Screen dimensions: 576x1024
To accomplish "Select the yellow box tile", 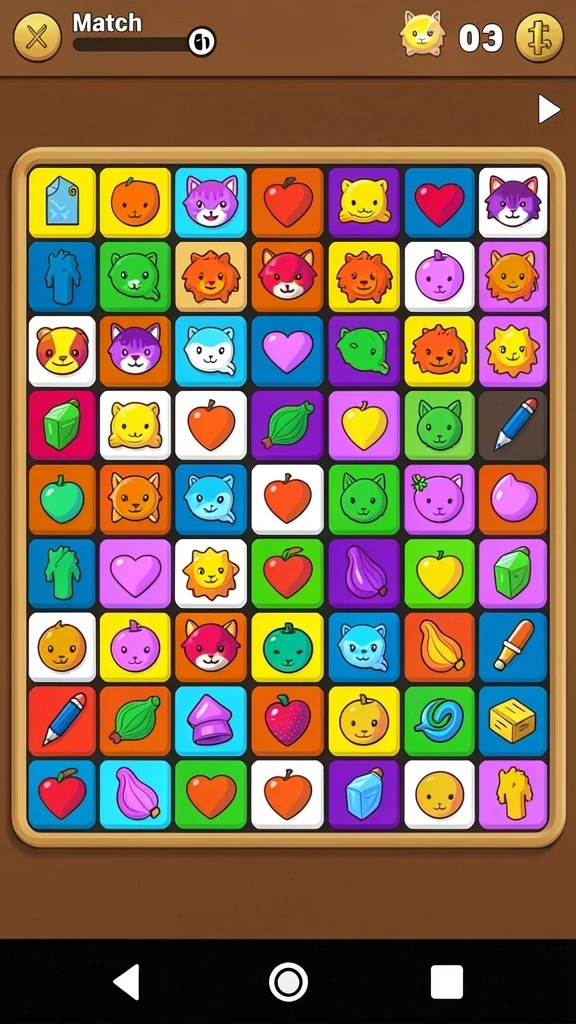I will (513, 720).
